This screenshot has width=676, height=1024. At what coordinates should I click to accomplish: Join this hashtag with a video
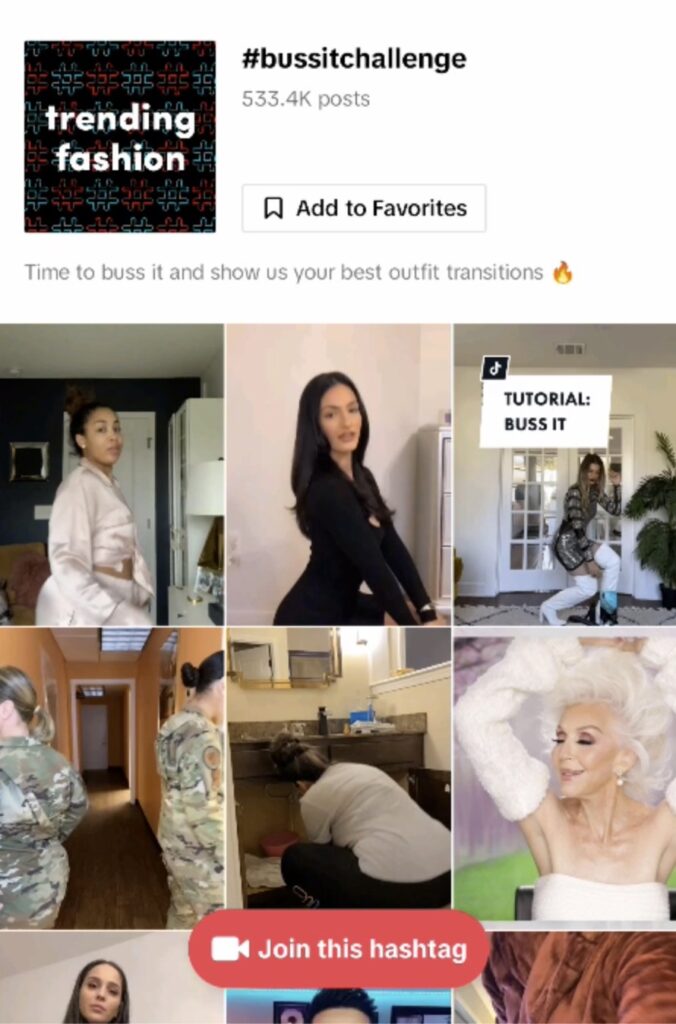pyautogui.click(x=339, y=949)
